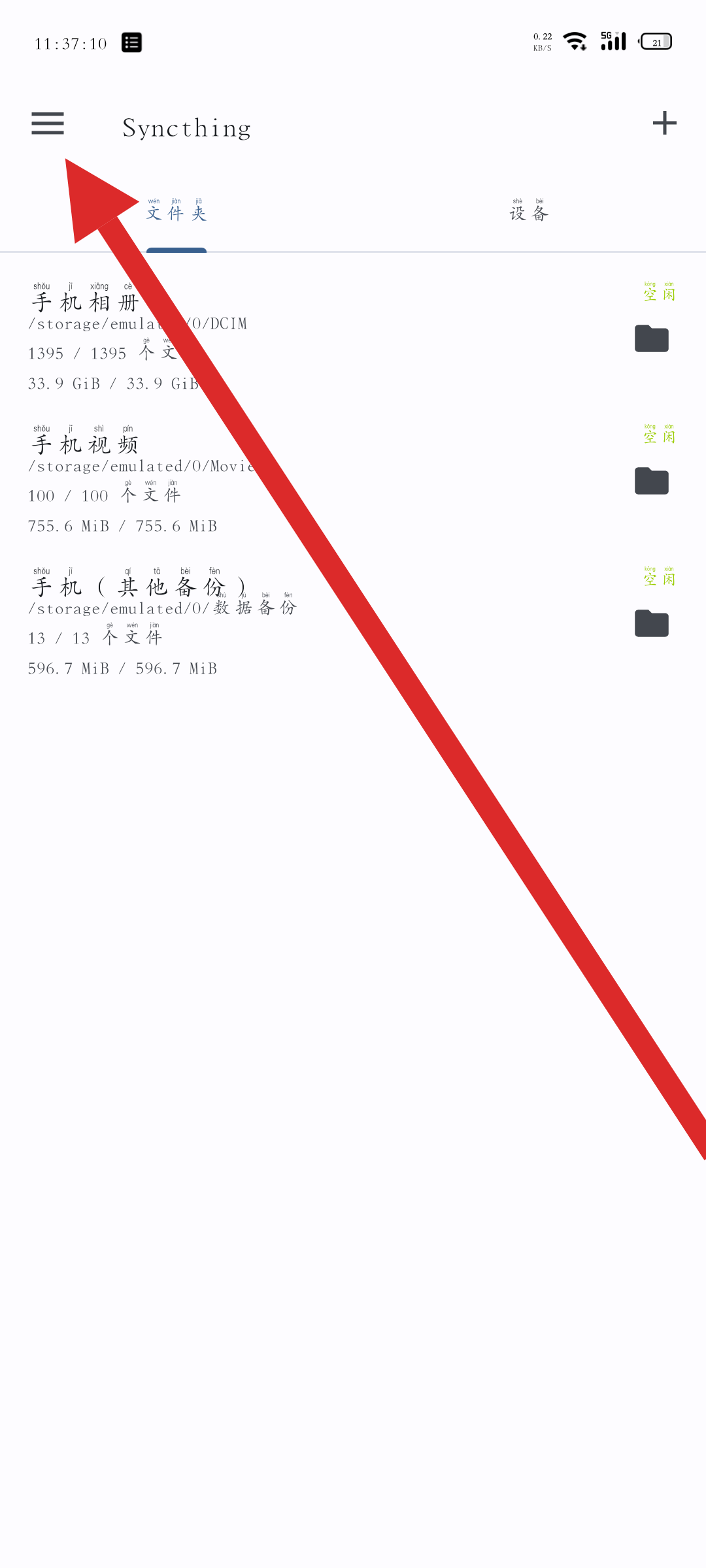
Task: Tap the folder icon for 手机（其他备份）
Action: point(651,623)
